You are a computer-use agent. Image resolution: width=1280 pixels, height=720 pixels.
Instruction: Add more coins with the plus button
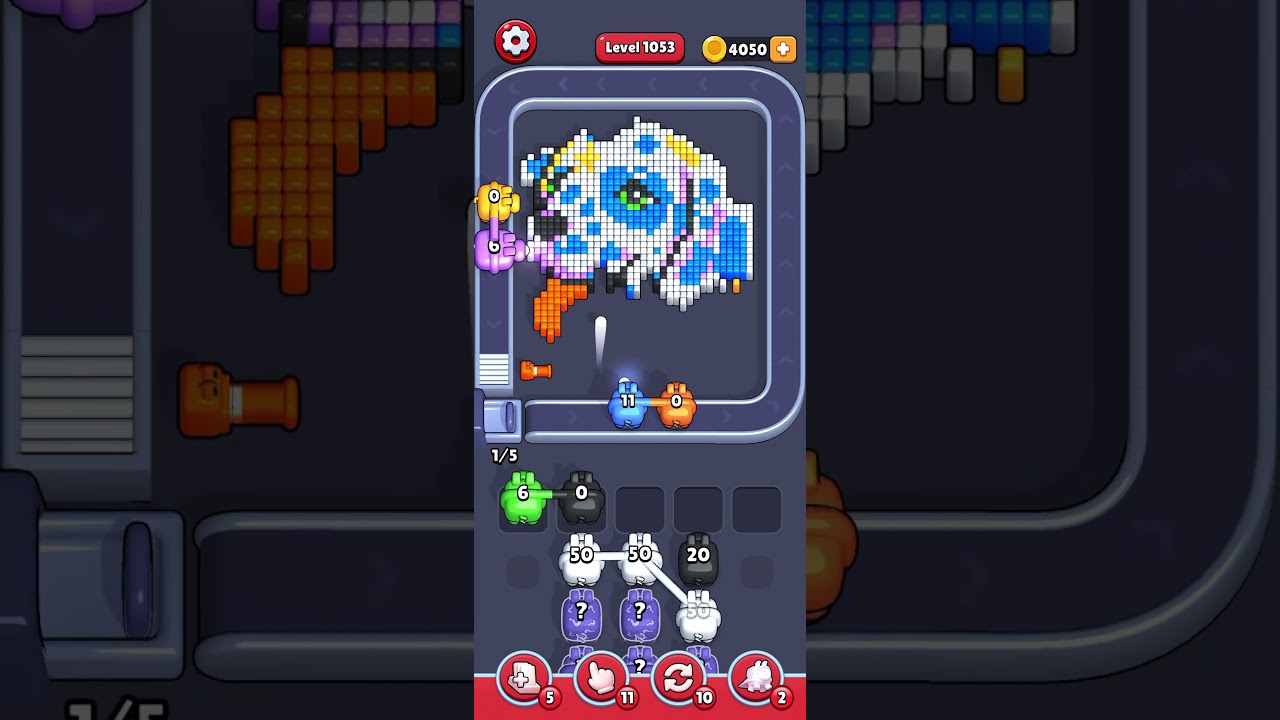783,49
